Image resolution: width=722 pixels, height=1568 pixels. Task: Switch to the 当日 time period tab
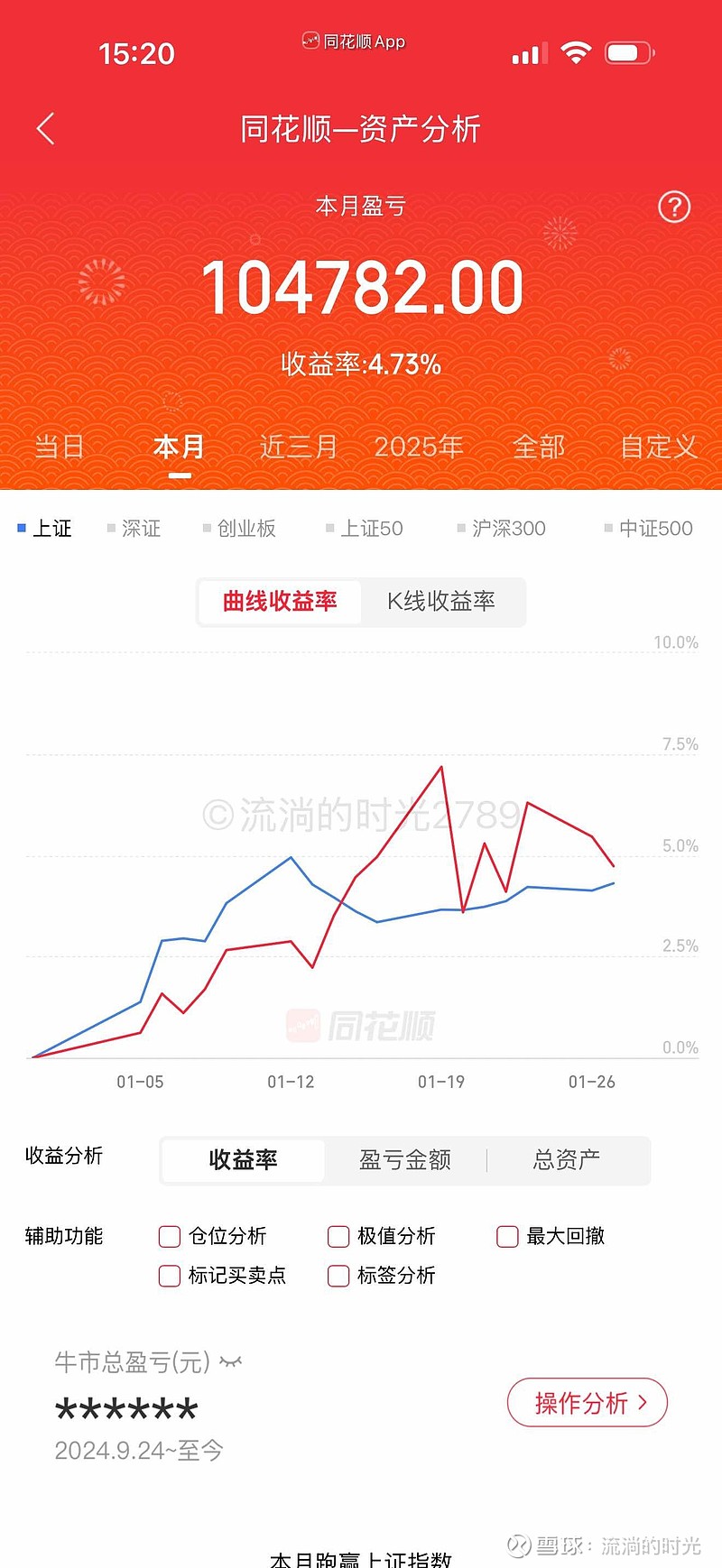(60, 447)
